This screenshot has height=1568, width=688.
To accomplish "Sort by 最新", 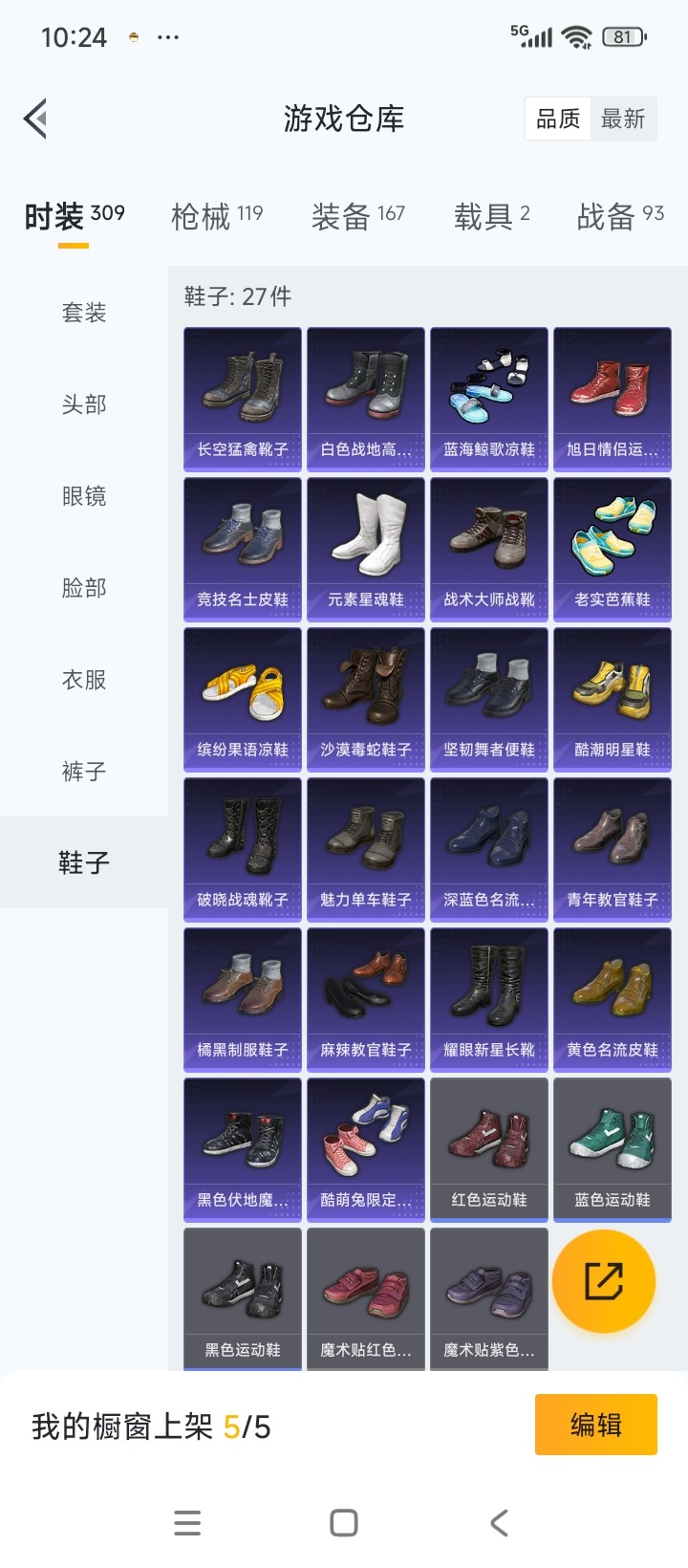I will 623,120.
